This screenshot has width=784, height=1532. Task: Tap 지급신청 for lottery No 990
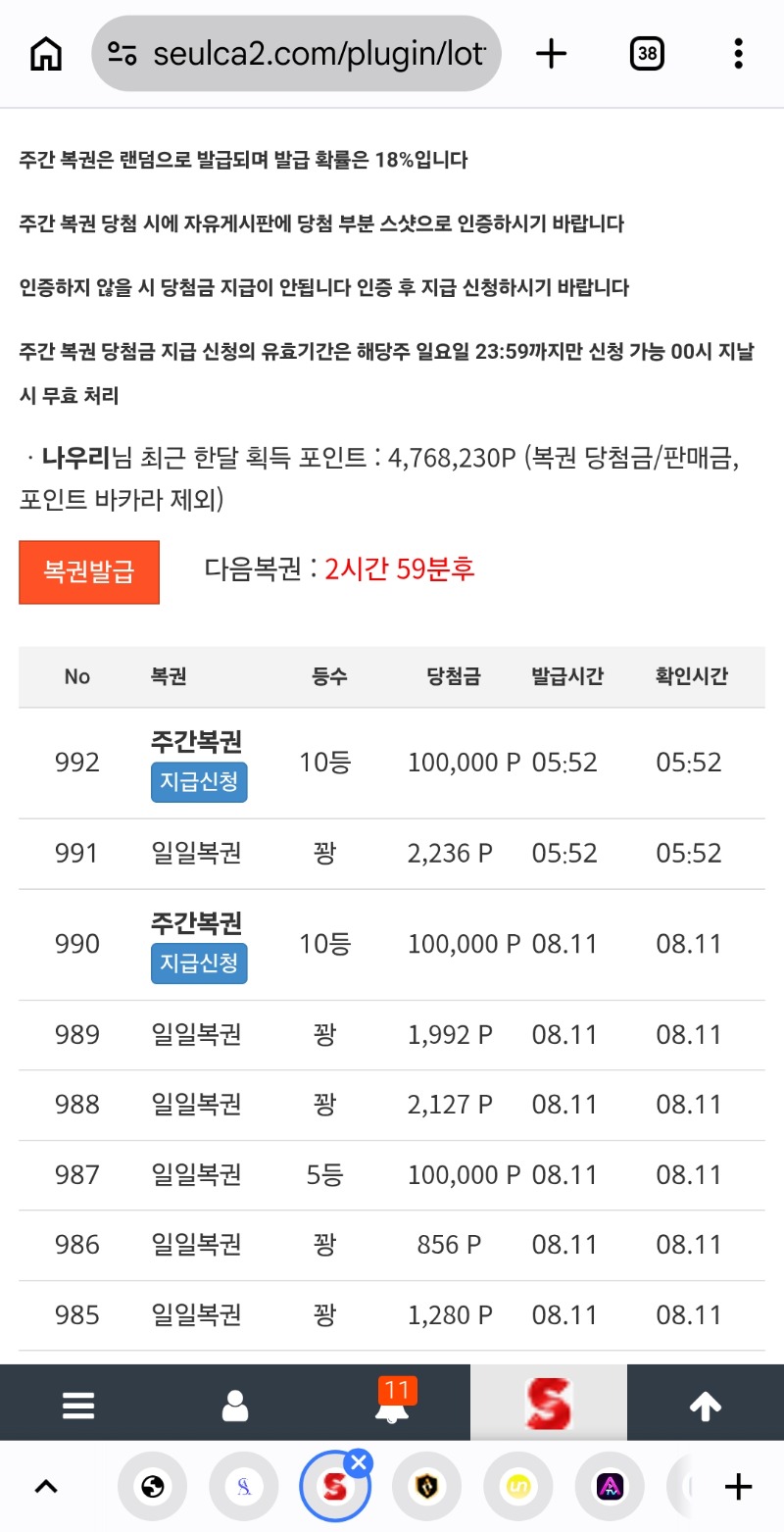[199, 964]
